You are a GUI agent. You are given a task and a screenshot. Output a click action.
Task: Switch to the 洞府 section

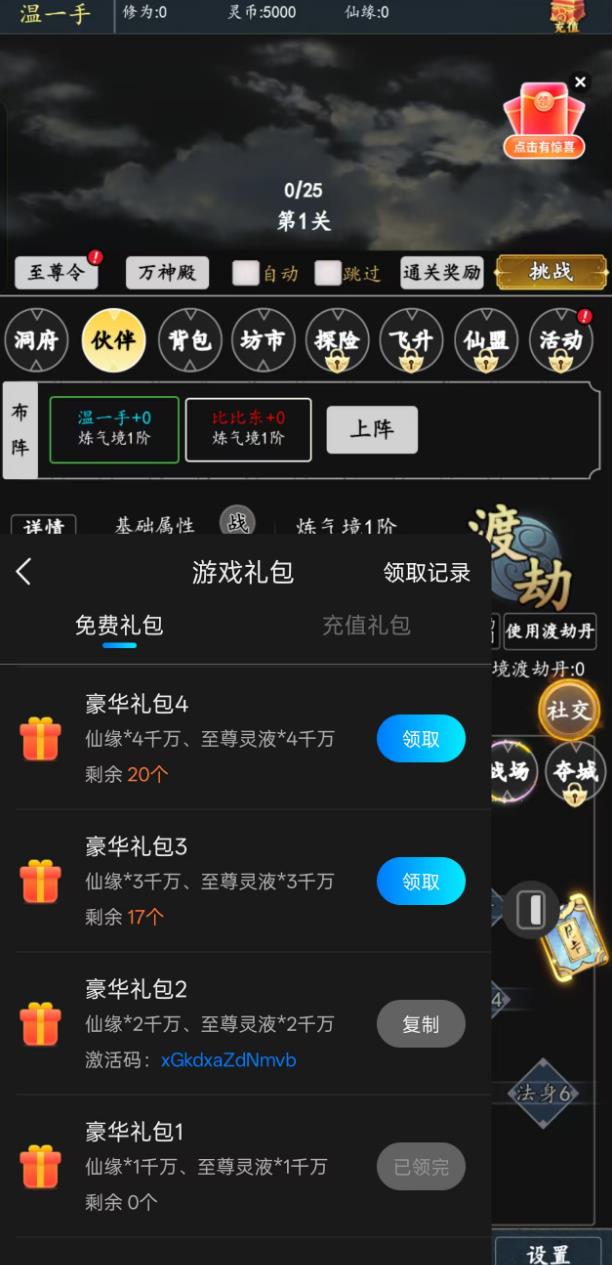(x=36, y=341)
